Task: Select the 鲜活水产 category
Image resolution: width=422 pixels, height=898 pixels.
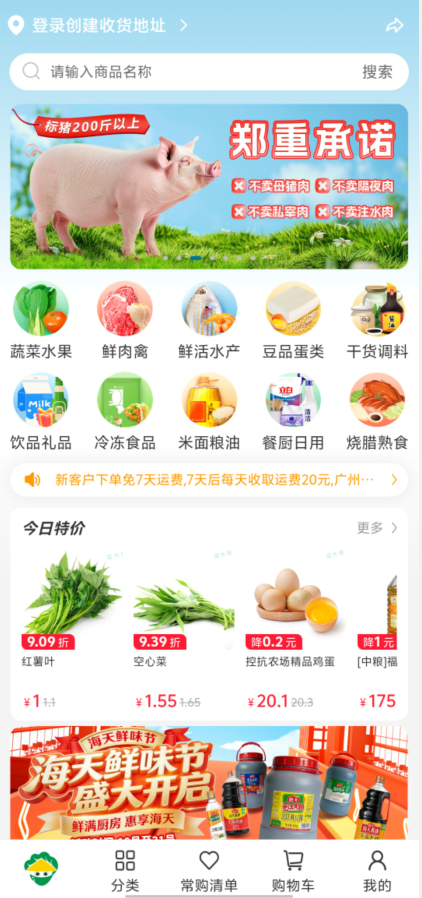Action: click(x=209, y=321)
